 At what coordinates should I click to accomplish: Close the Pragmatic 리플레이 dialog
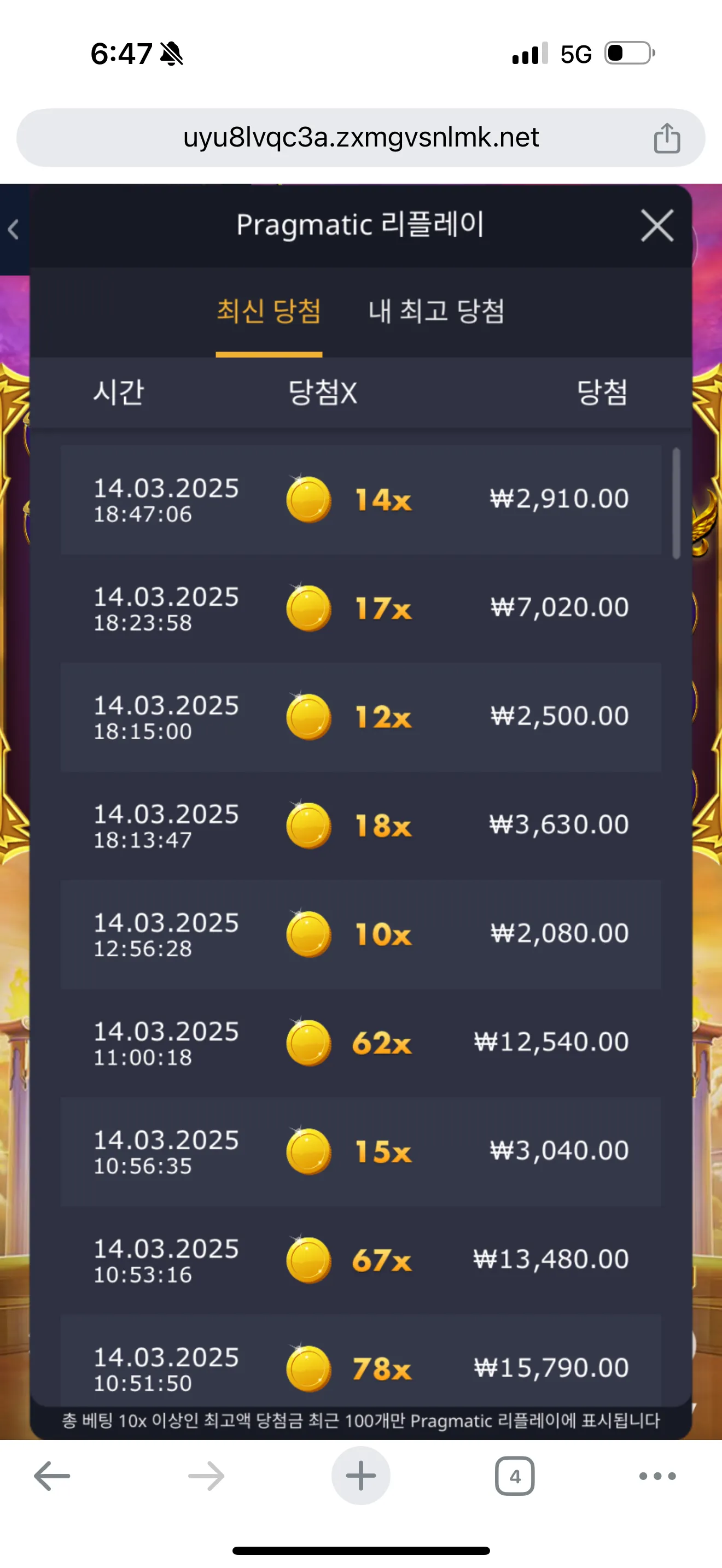(657, 226)
